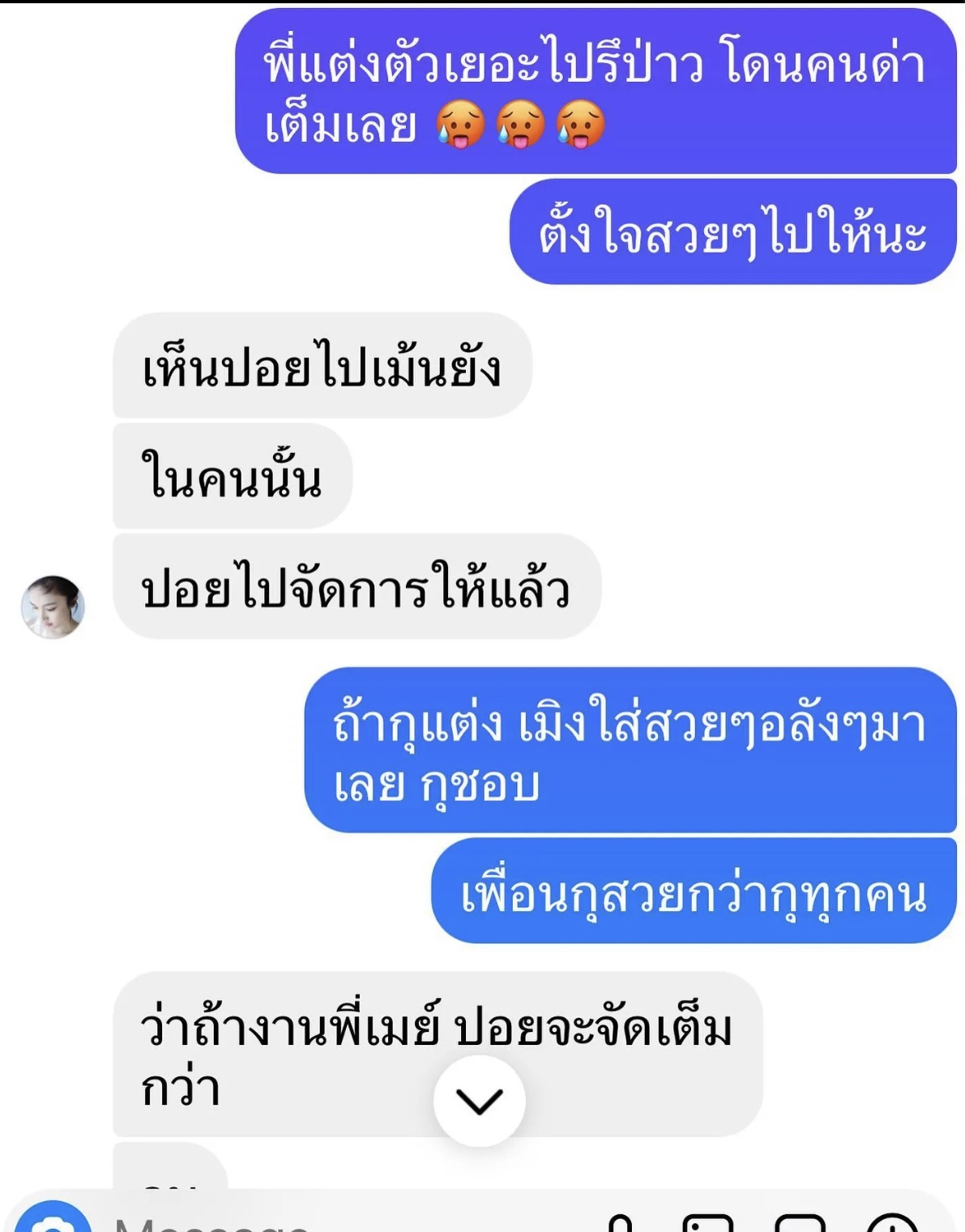
Task: Jump to latest messages with down chevron
Action: coord(479,1101)
